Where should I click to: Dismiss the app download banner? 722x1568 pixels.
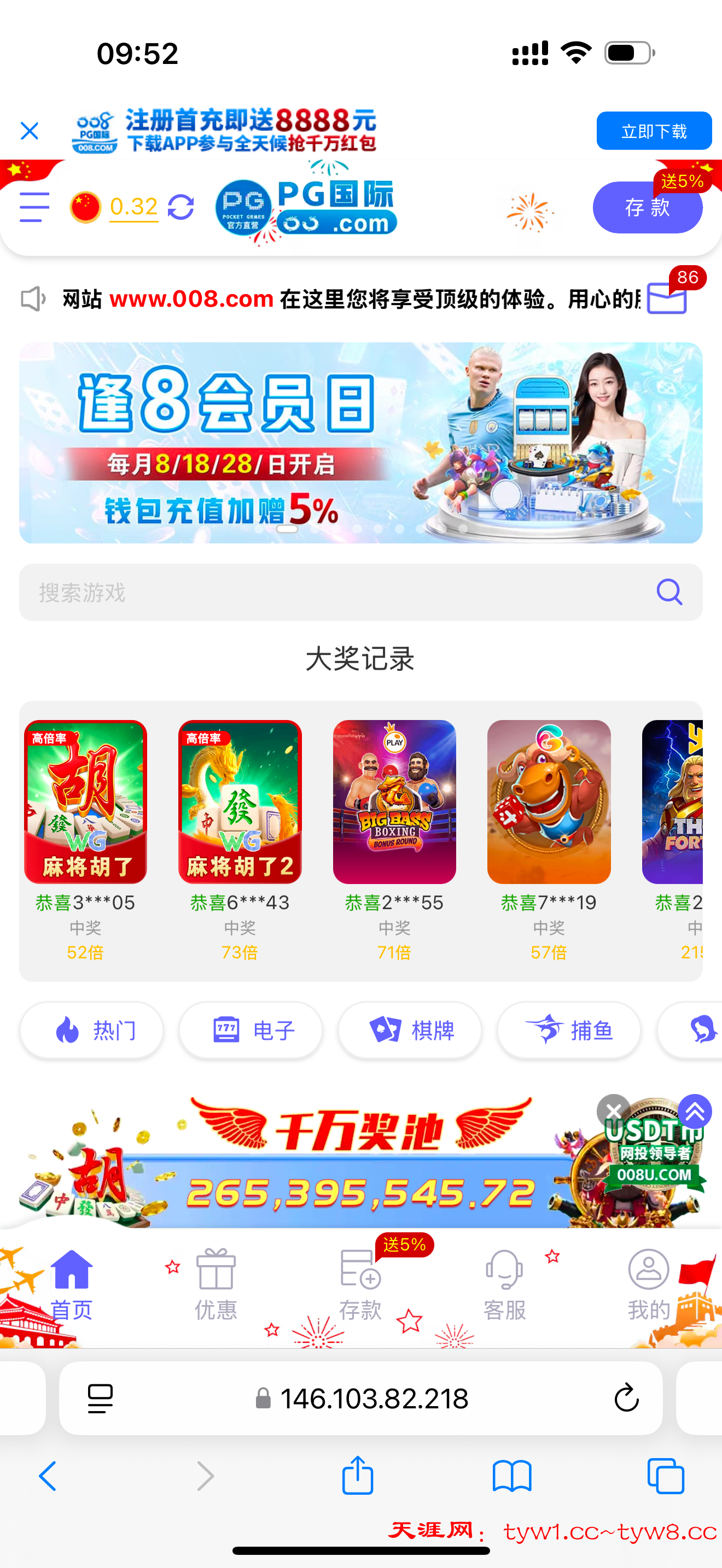[x=29, y=131]
